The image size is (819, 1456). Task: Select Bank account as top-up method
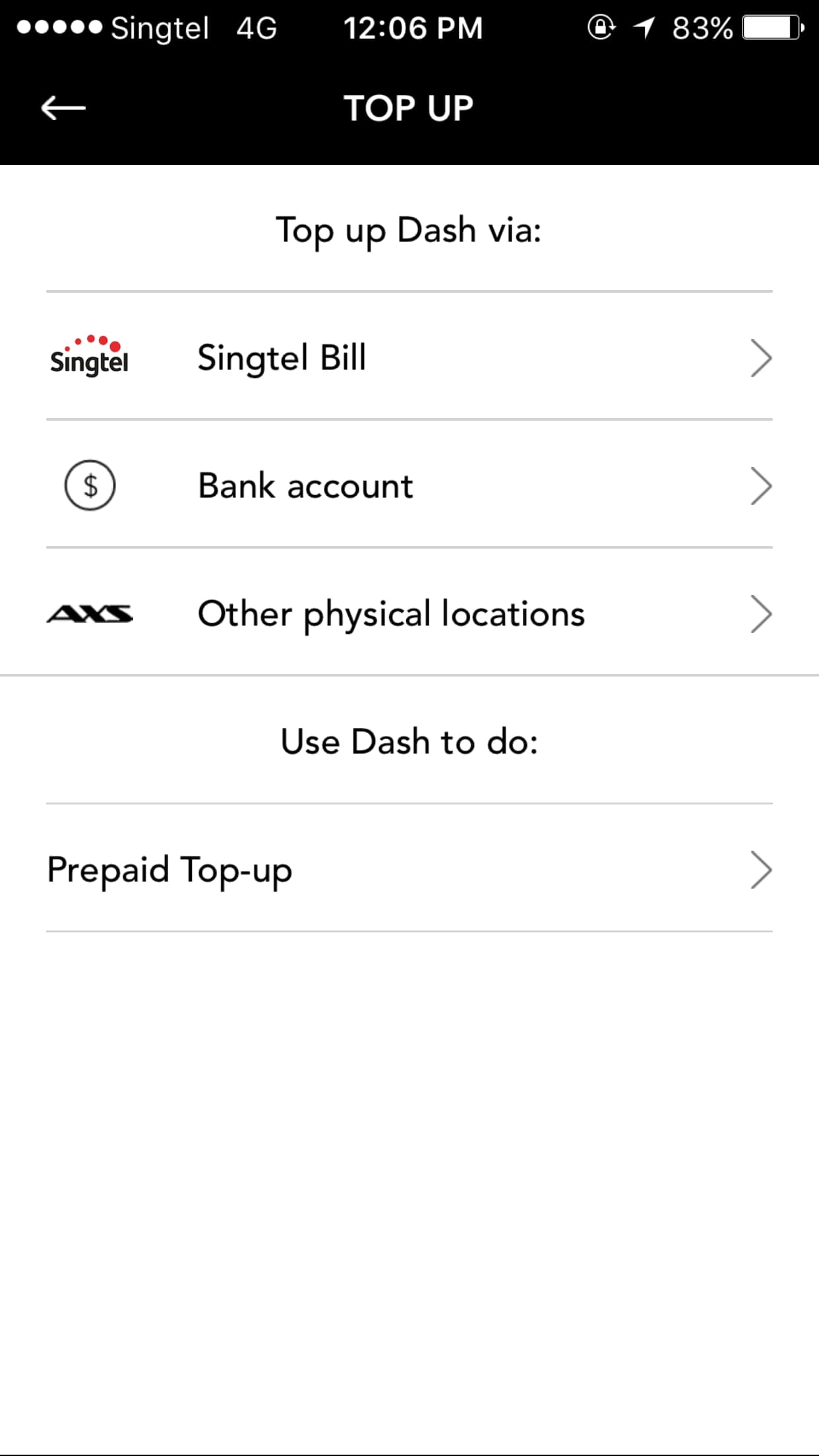[409, 484]
